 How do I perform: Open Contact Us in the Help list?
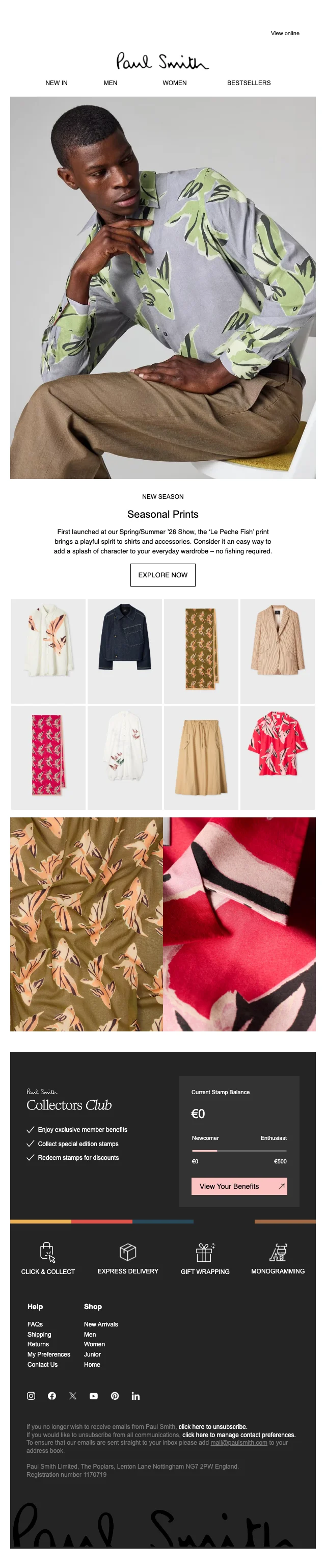tap(43, 1364)
